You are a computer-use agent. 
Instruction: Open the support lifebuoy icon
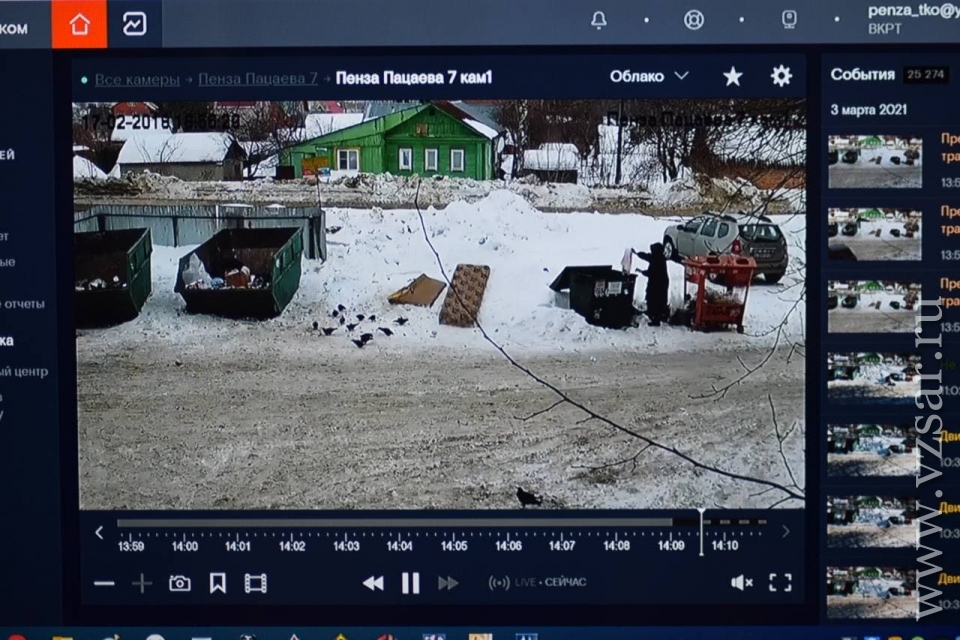pos(694,20)
